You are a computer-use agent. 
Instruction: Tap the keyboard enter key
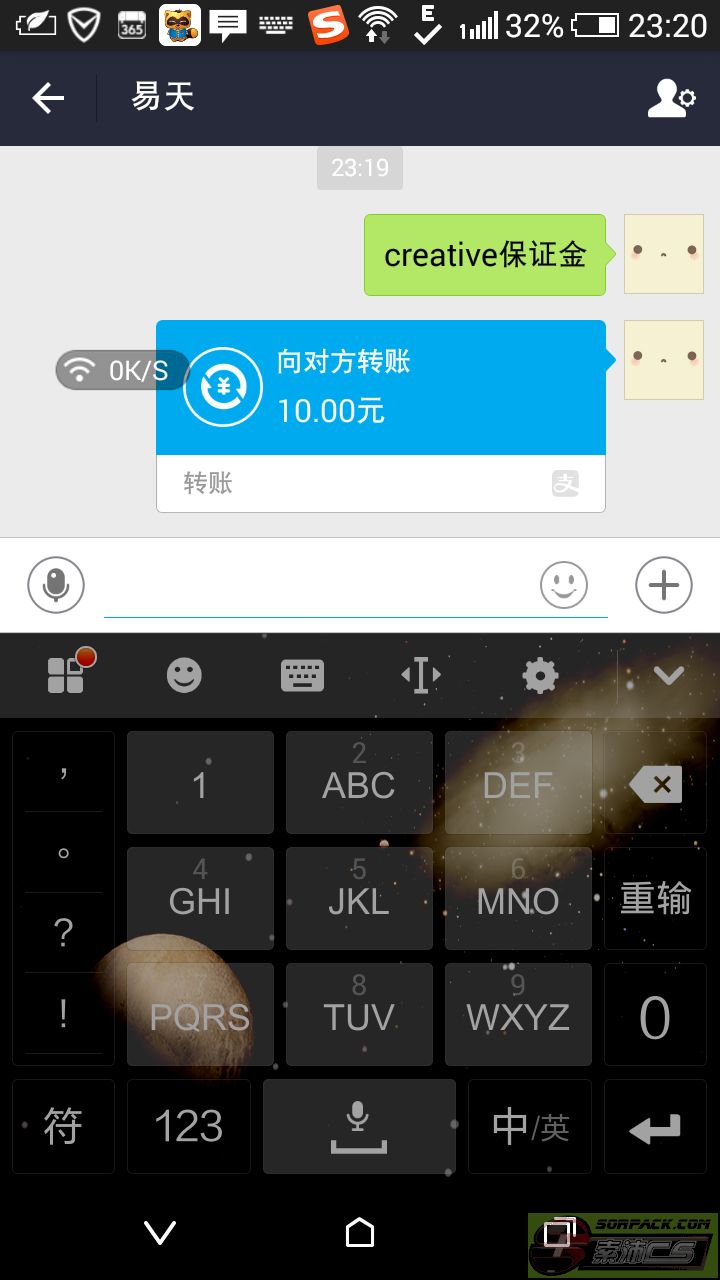click(656, 1127)
